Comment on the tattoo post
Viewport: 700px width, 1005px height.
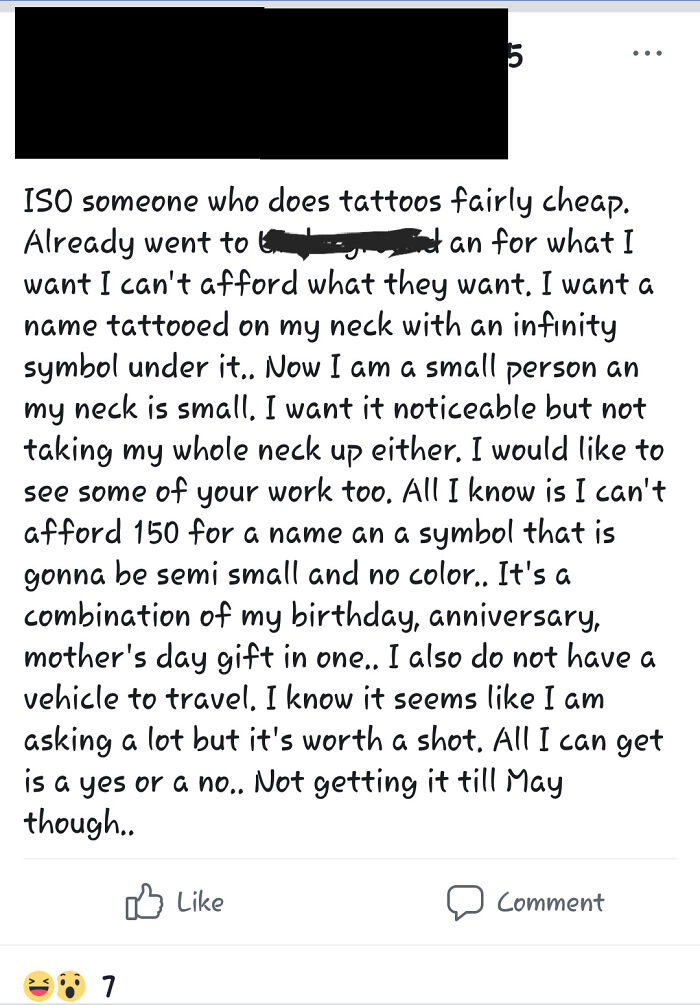pyautogui.click(x=525, y=902)
